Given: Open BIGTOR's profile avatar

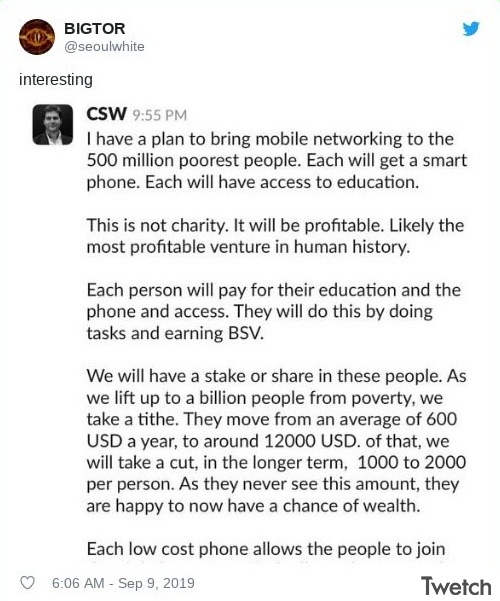Looking at the screenshot, I should (37, 37).
